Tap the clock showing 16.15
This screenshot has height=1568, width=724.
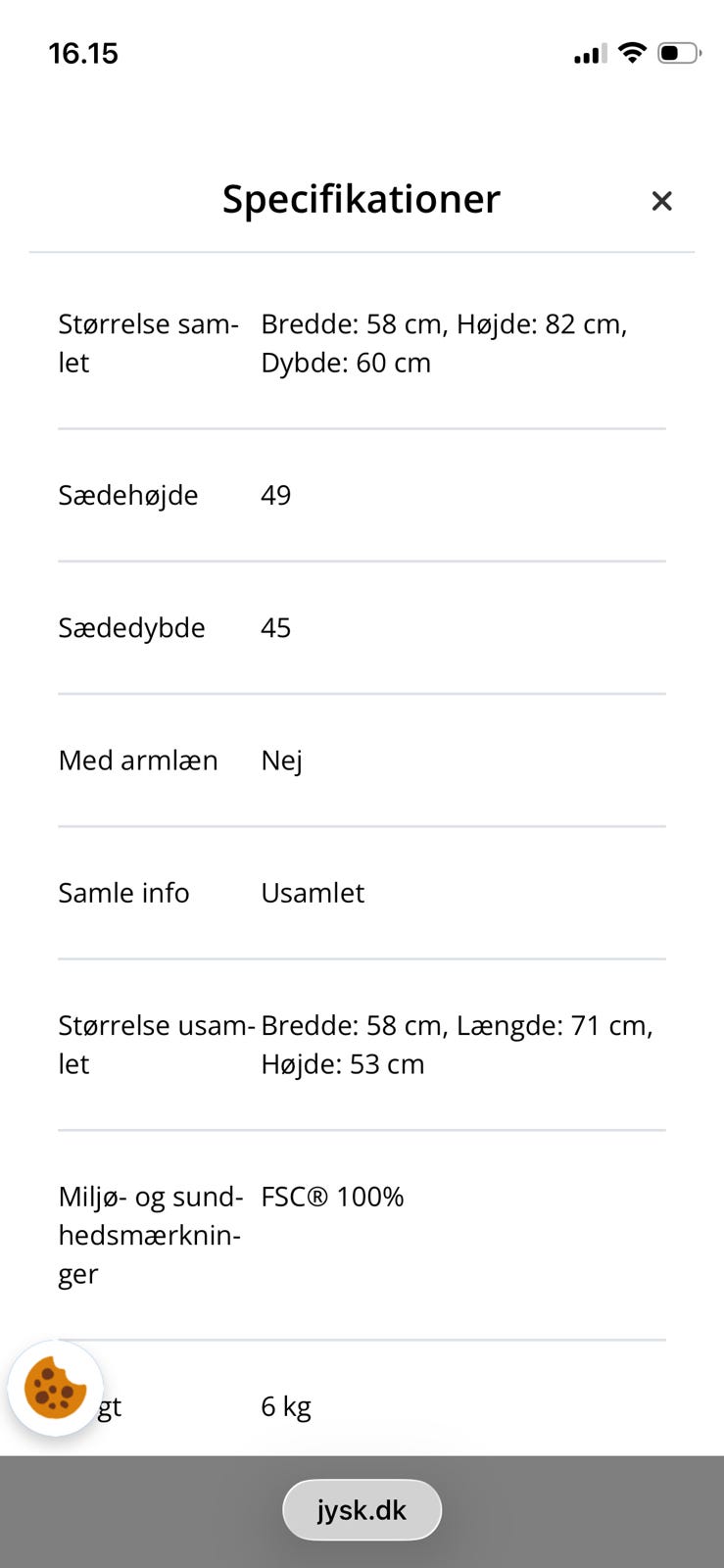coord(84,54)
